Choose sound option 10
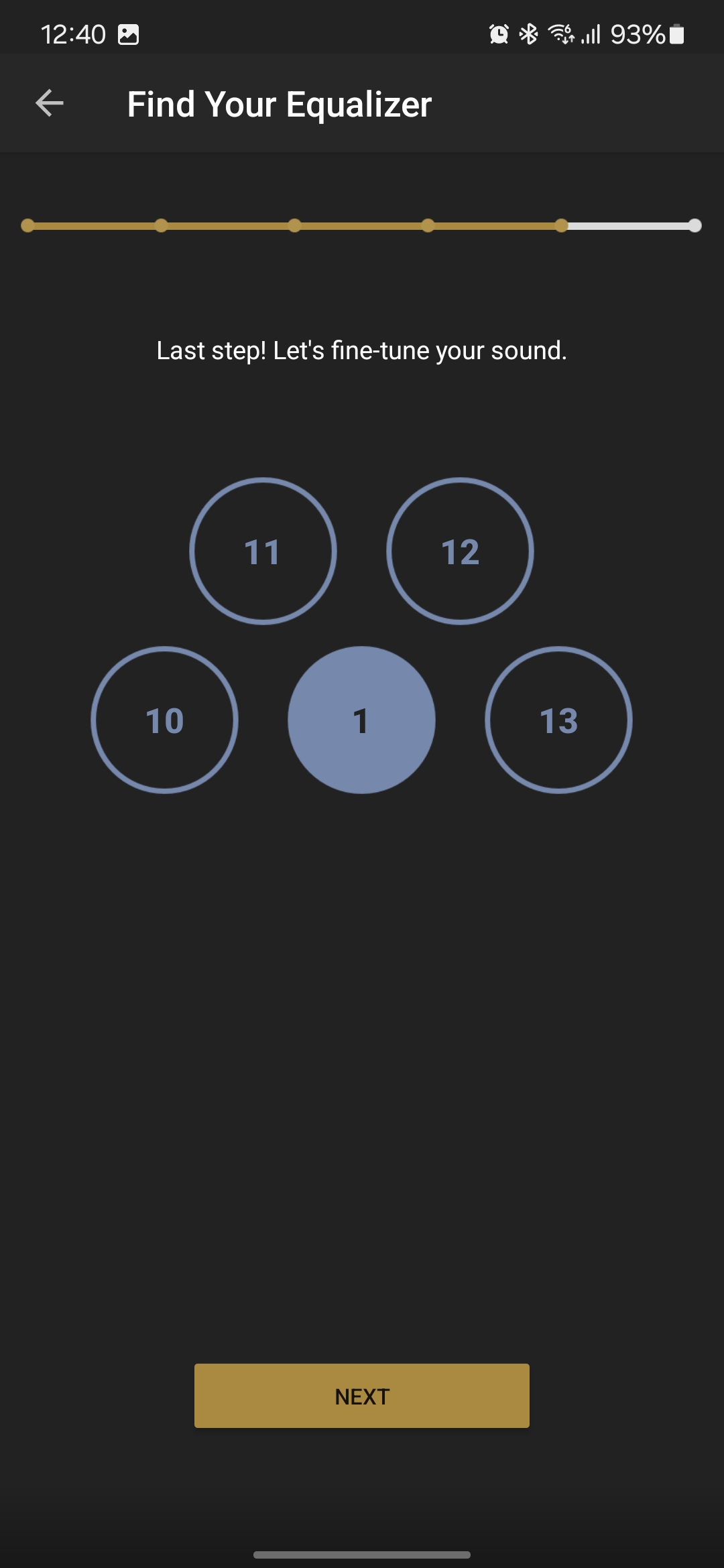Screen dimensions: 724x1568 pyautogui.click(x=164, y=720)
